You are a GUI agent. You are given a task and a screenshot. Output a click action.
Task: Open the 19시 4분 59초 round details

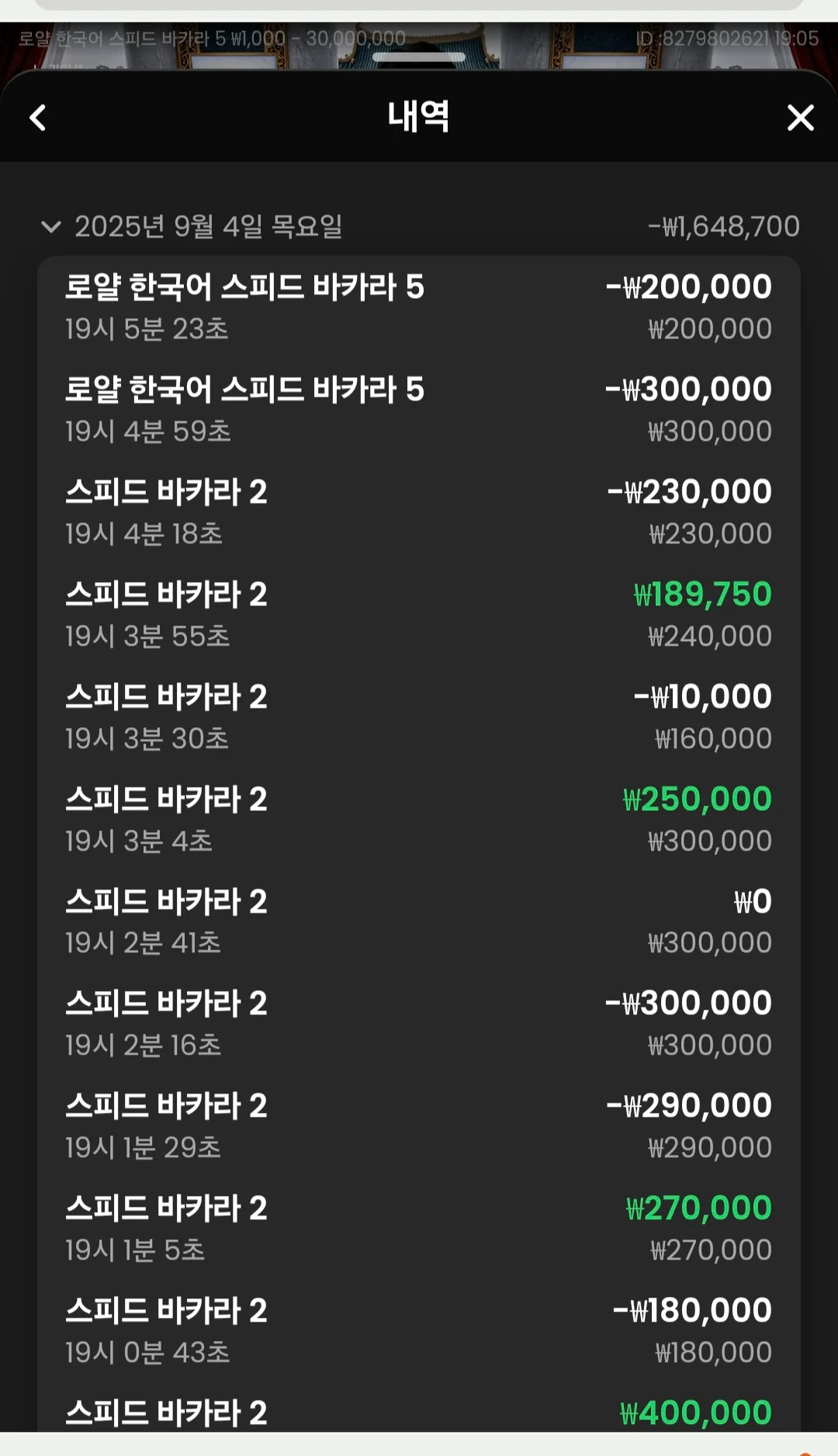(418, 410)
